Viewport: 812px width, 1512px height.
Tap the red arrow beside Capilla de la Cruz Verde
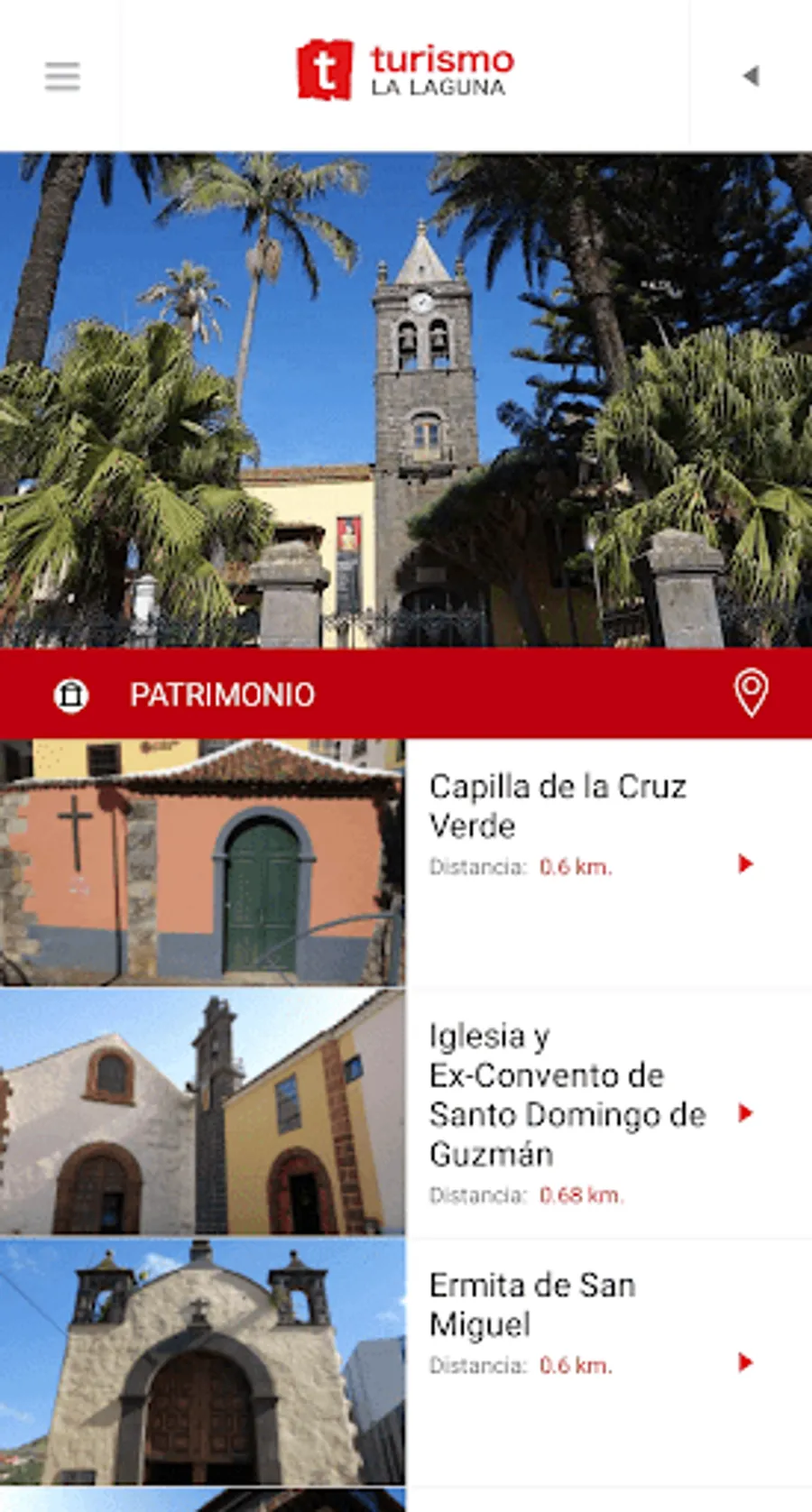click(745, 864)
